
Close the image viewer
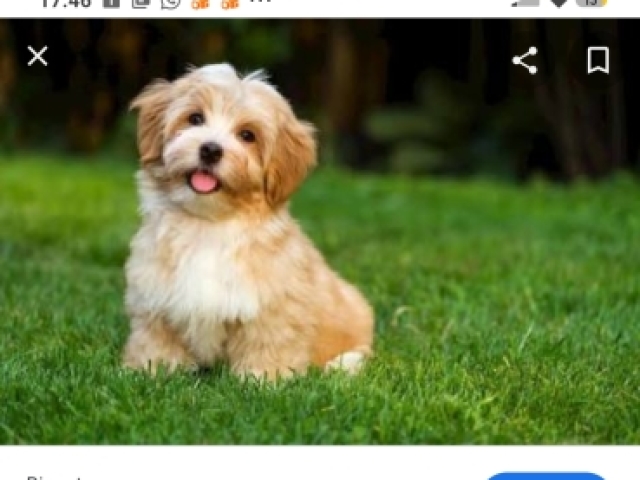tap(38, 56)
